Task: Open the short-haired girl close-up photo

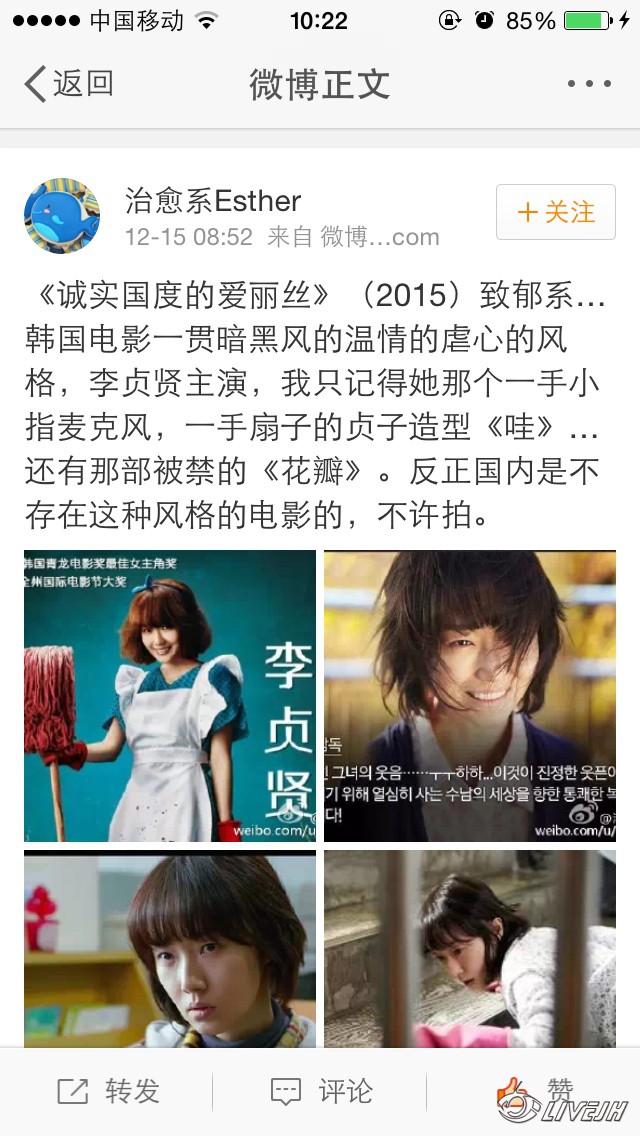Action: [x=170, y=948]
